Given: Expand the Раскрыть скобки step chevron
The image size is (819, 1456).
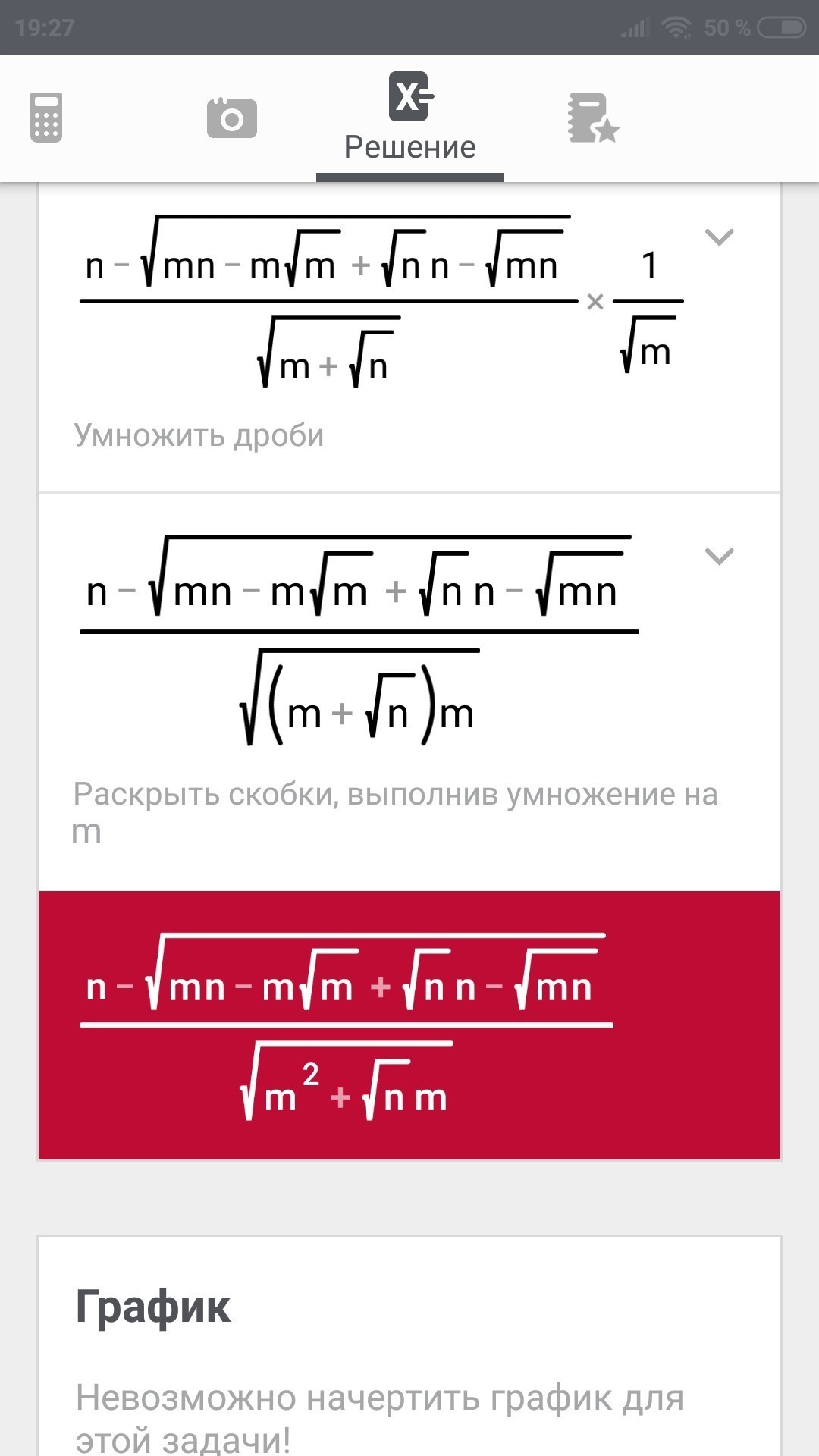Looking at the screenshot, I should point(719,557).
